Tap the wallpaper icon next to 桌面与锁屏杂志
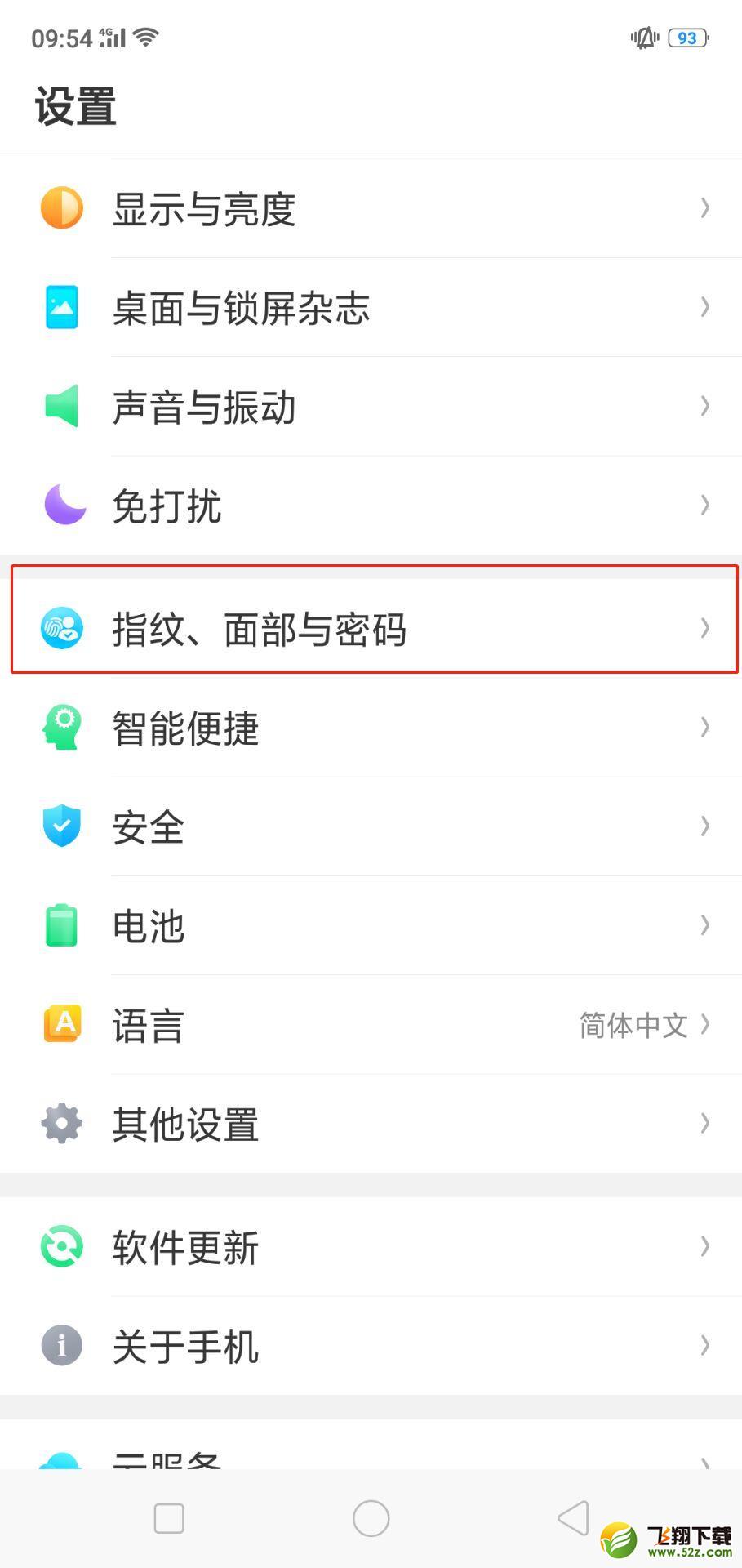This screenshot has width=742, height=1568. (61, 308)
